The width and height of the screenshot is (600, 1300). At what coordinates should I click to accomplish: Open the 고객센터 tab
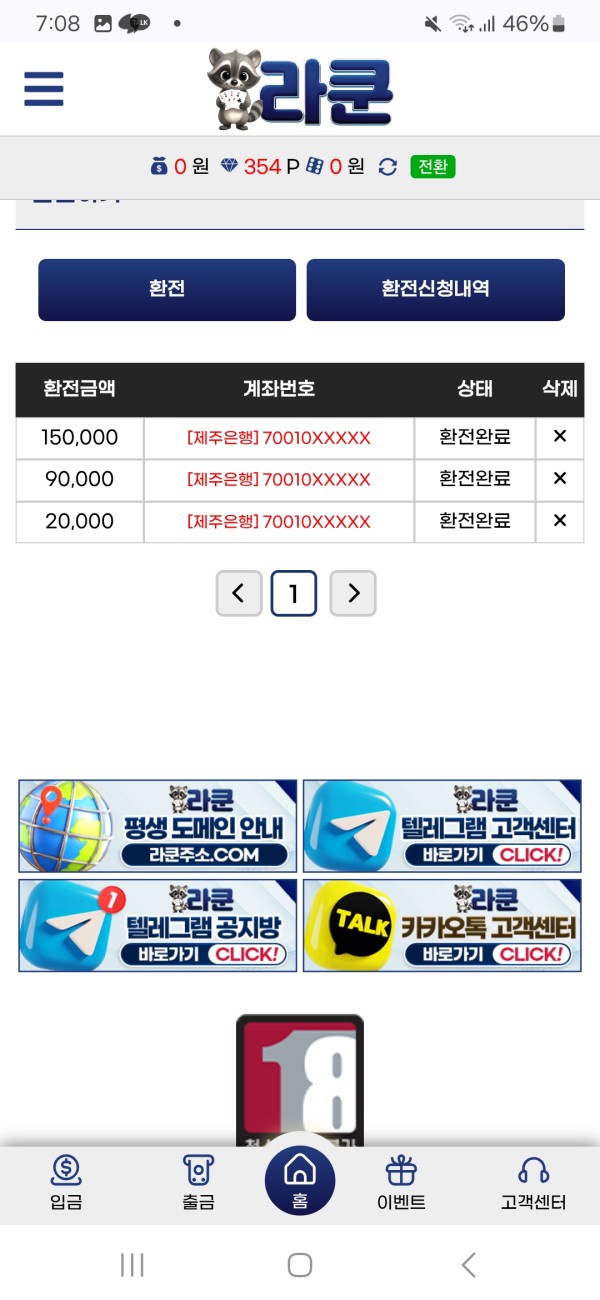tap(533, 1183)
